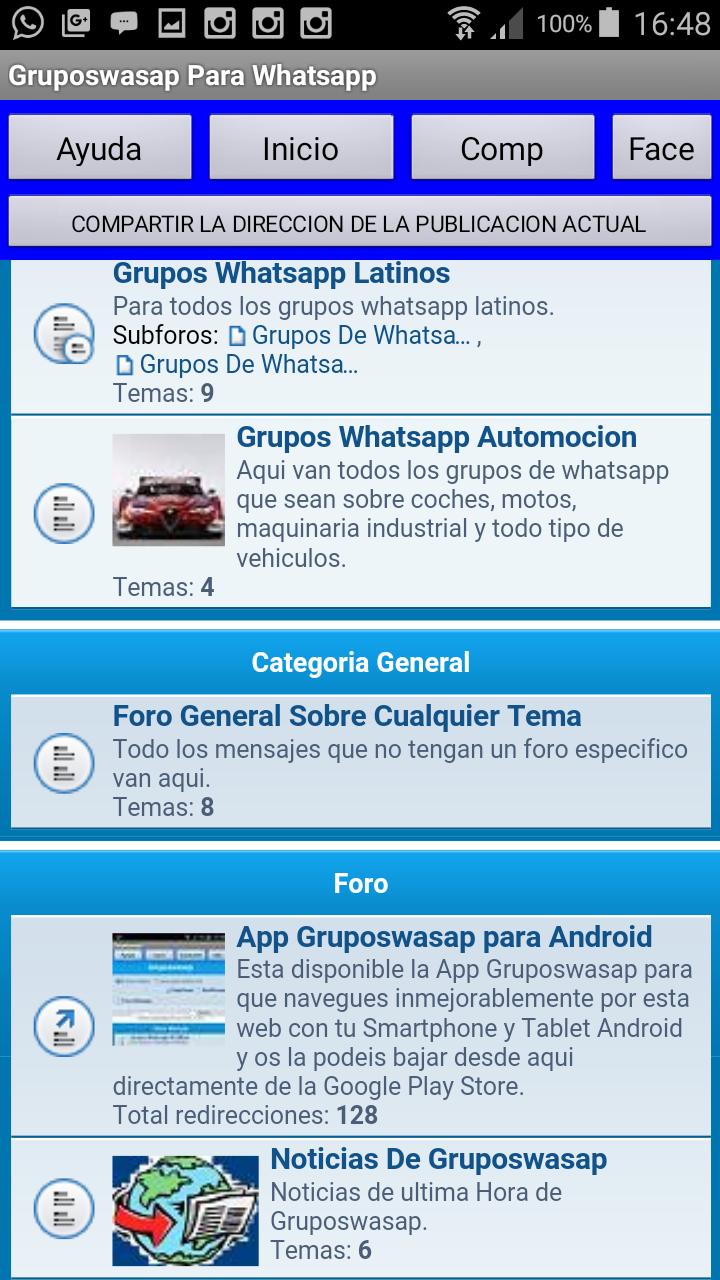Image resolution: width=720 pixels, height=1280 pixels.
Task: Click the Comp navigation button
Action: pyautogui.click(x=502, y=147)
